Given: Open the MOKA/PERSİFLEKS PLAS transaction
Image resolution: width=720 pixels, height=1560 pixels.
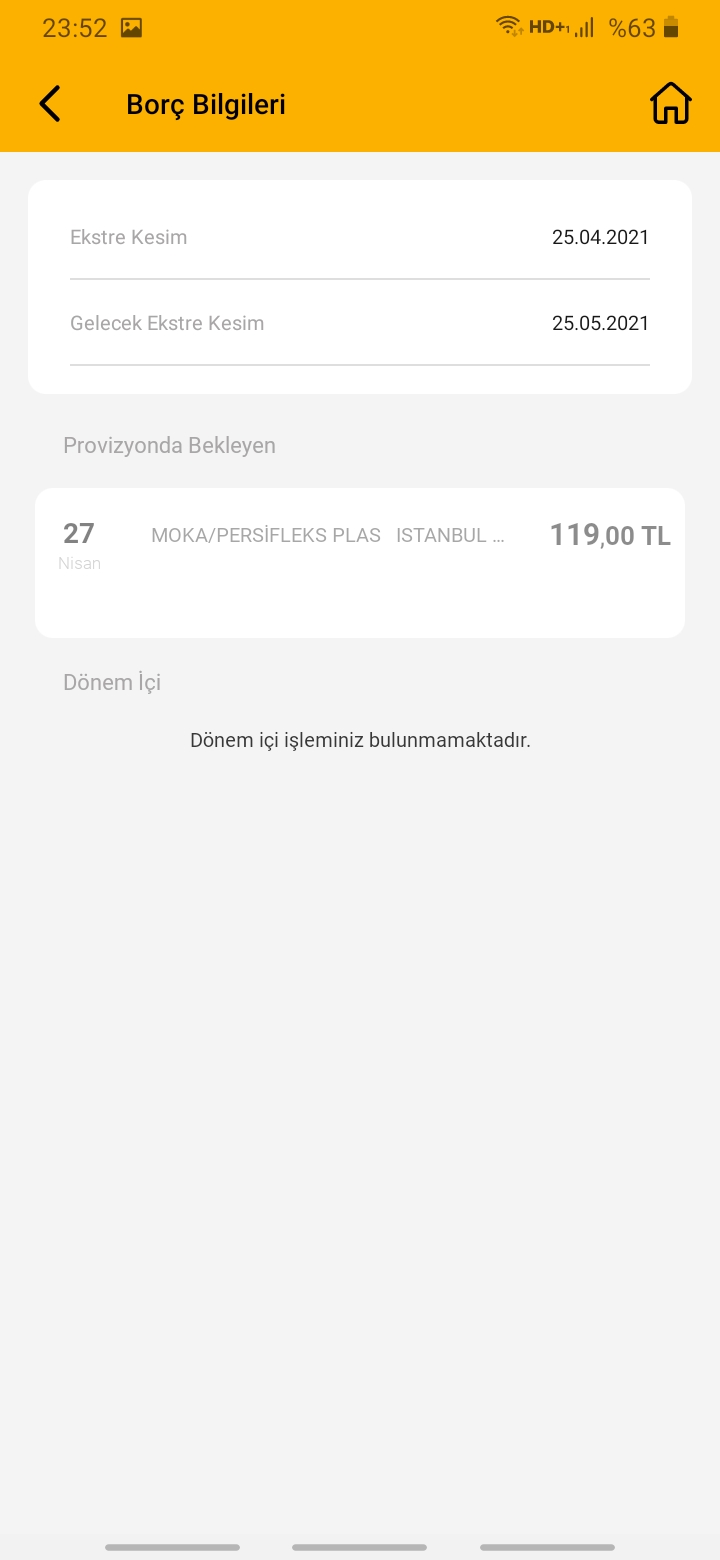Looking at the screenshot, I should click(x=360, y=562).
